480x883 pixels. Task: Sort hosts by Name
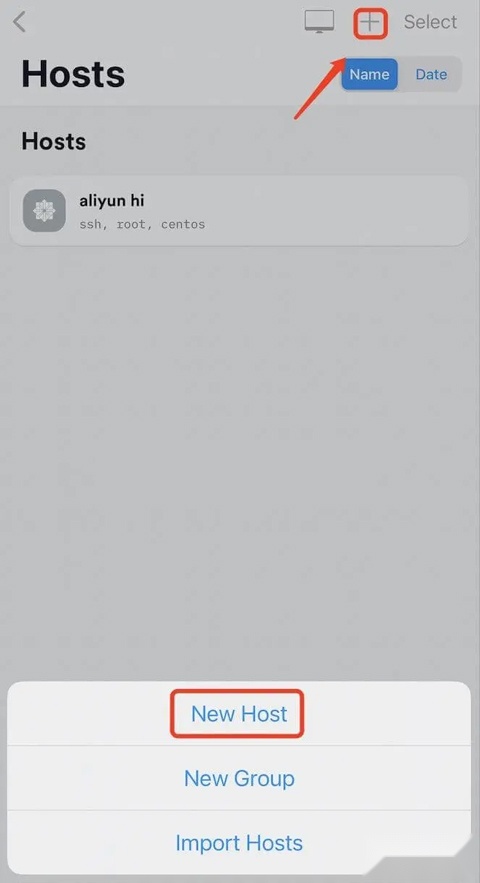pos(370,74)
